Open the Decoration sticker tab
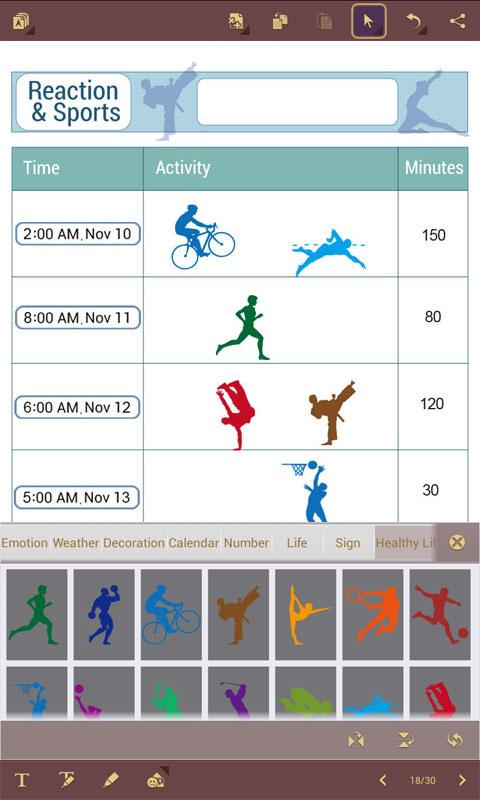 tap(134, 543)
